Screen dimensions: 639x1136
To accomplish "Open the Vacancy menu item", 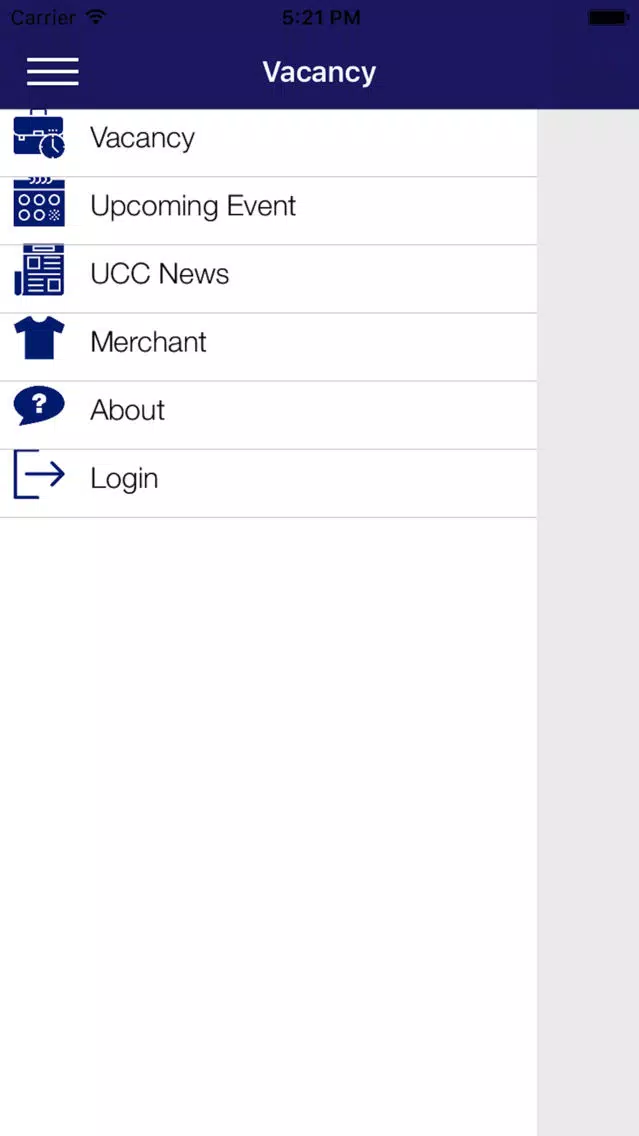I will tap(268, 143).
